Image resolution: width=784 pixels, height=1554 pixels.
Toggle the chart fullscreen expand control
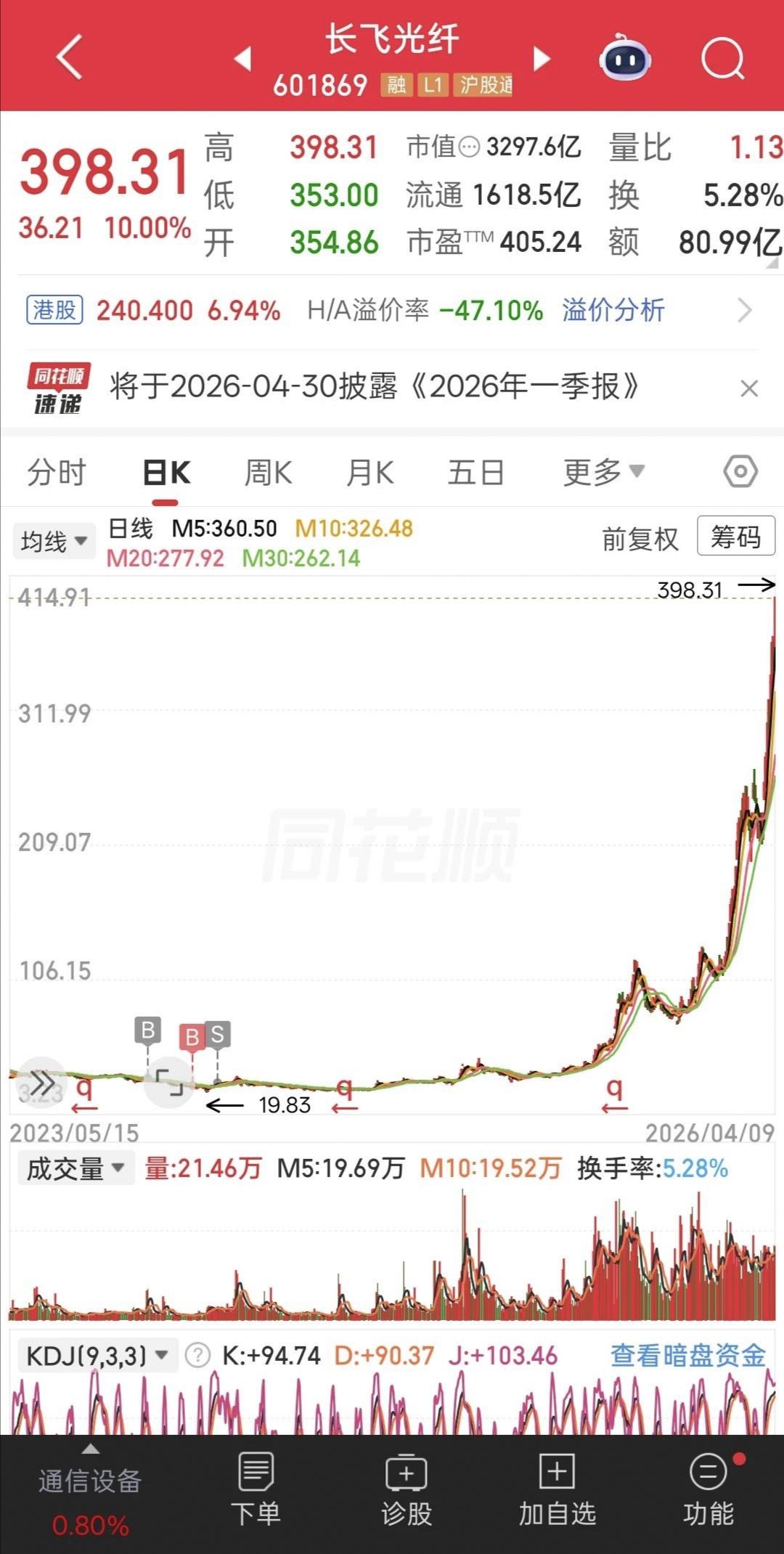[x=171, y=1082]
